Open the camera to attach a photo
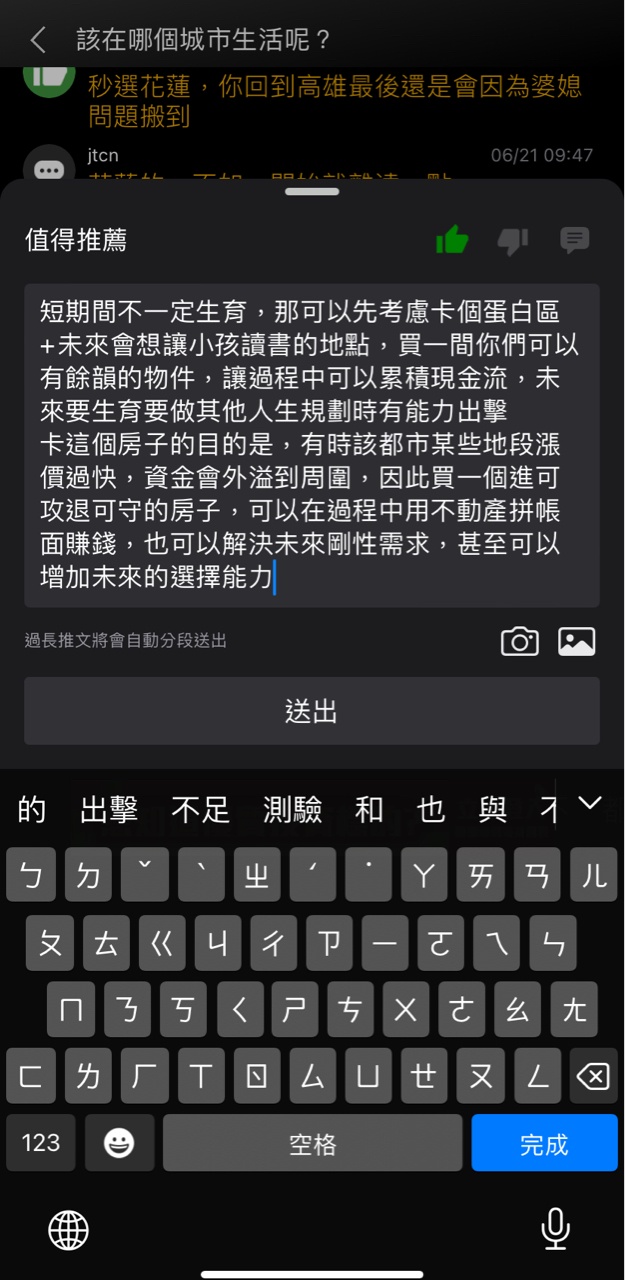Screen dimensions: 625x1280 coord(519,641)
